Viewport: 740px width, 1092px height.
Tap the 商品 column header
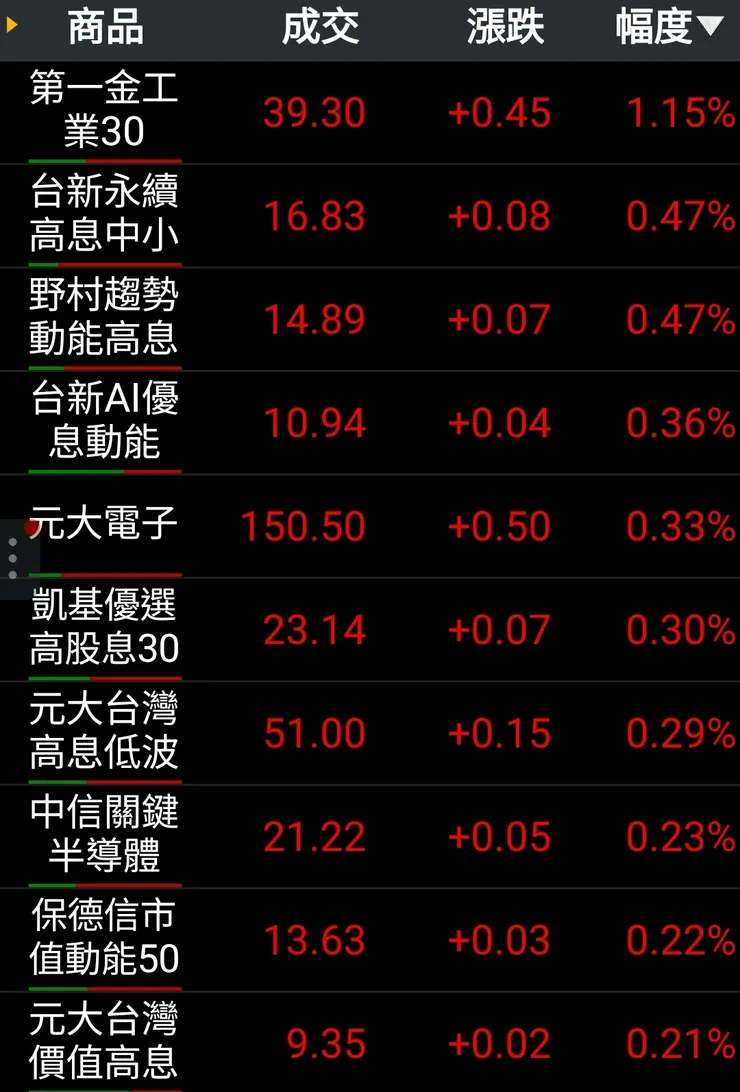(x=105, y=28)
